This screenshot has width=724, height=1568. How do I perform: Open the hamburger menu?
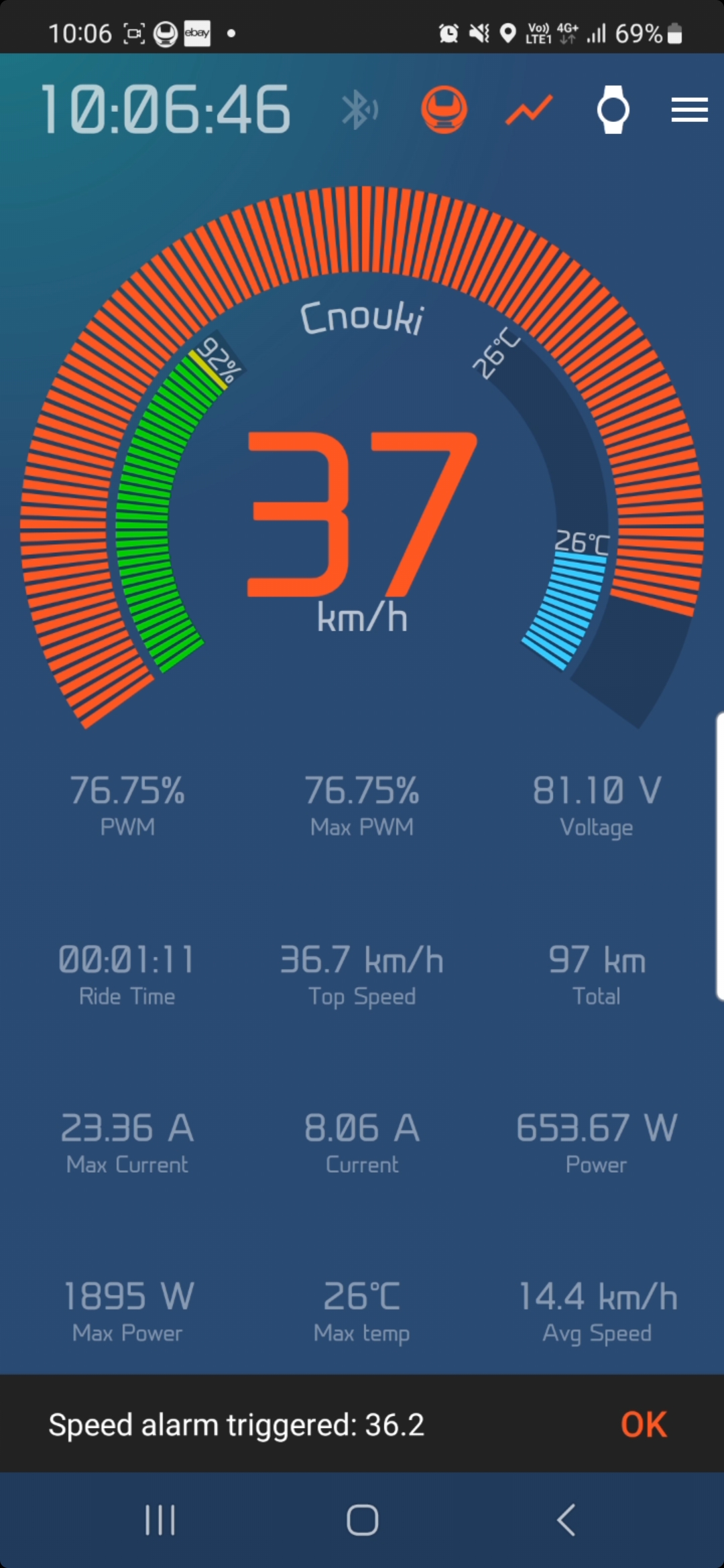coord(690,110)
